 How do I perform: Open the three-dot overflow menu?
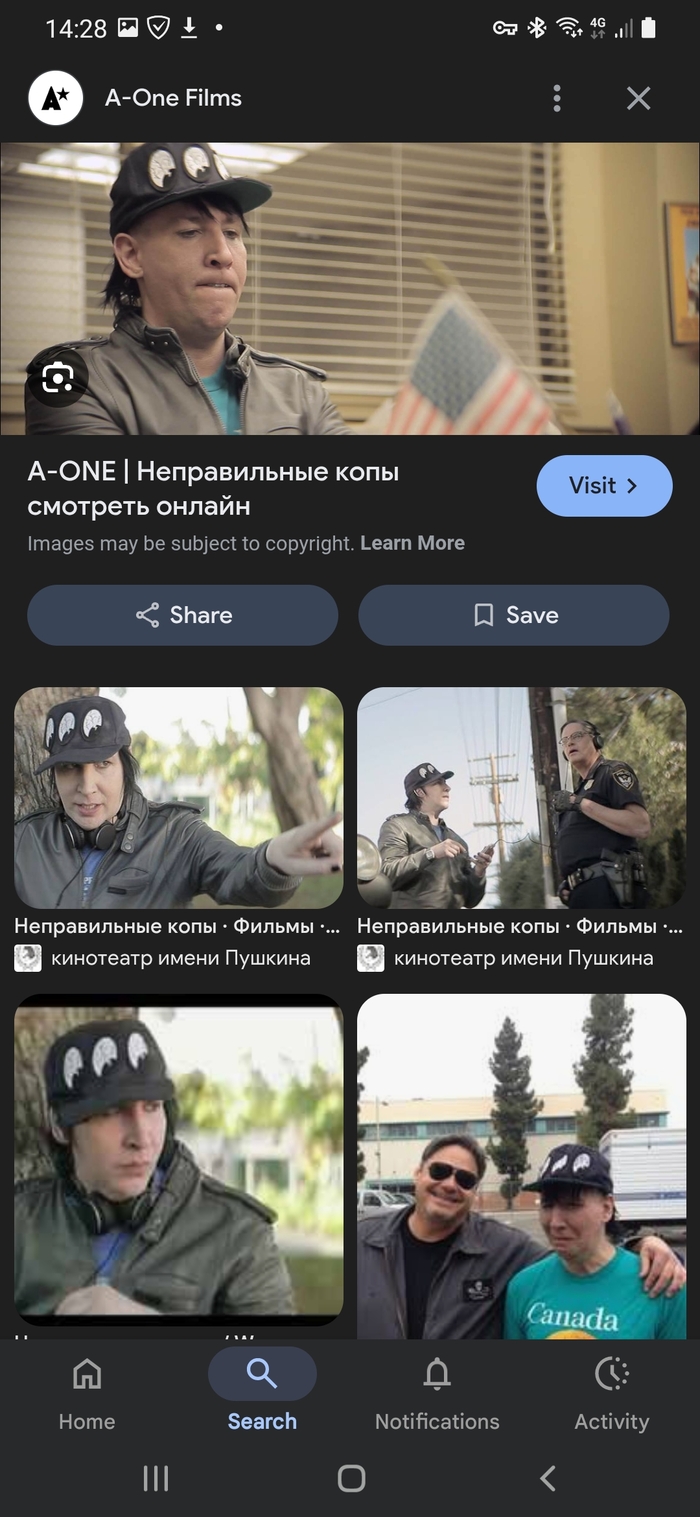[x=557, y=98]
